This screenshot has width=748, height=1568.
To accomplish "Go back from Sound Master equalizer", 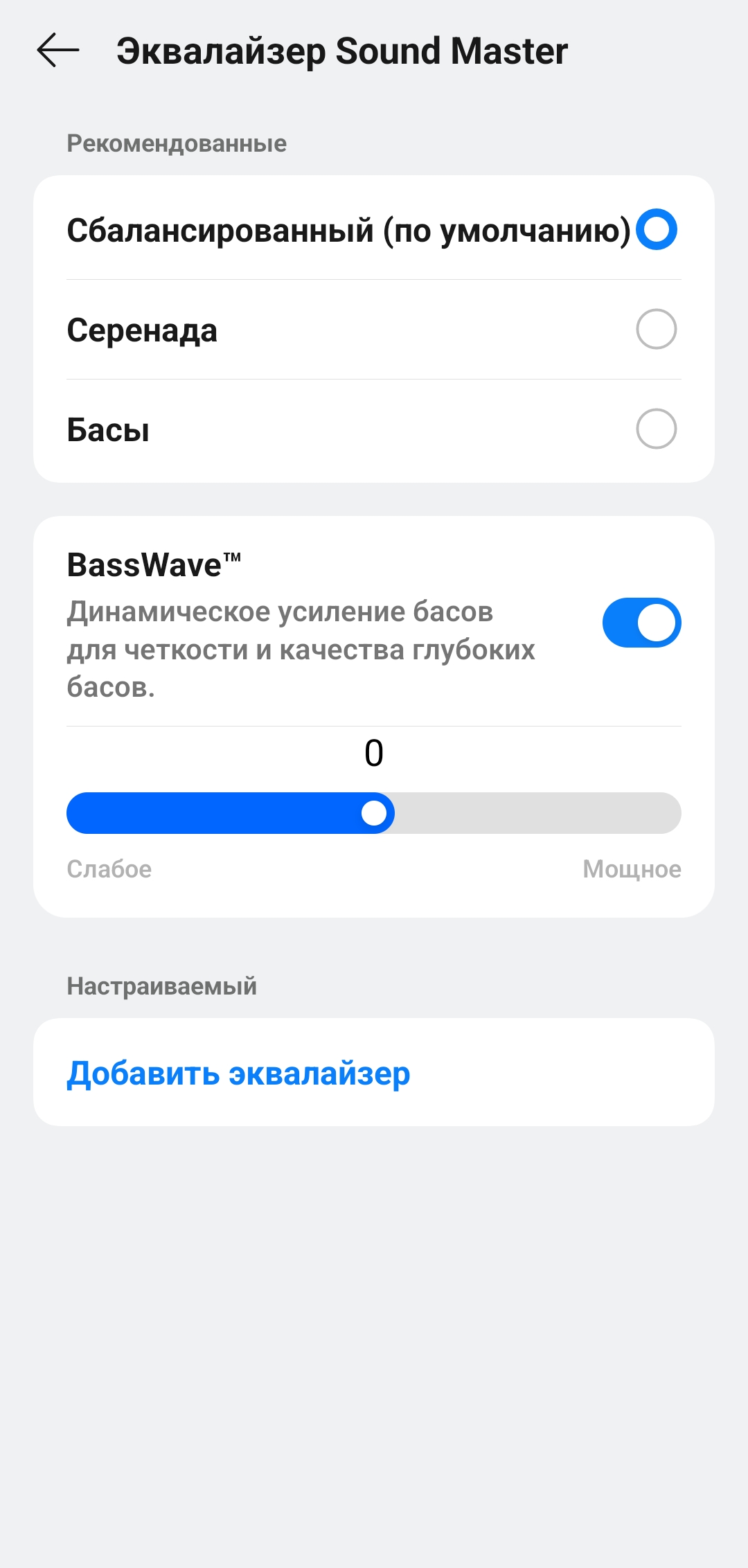I will pyautogui.click(x=58, y=51).
